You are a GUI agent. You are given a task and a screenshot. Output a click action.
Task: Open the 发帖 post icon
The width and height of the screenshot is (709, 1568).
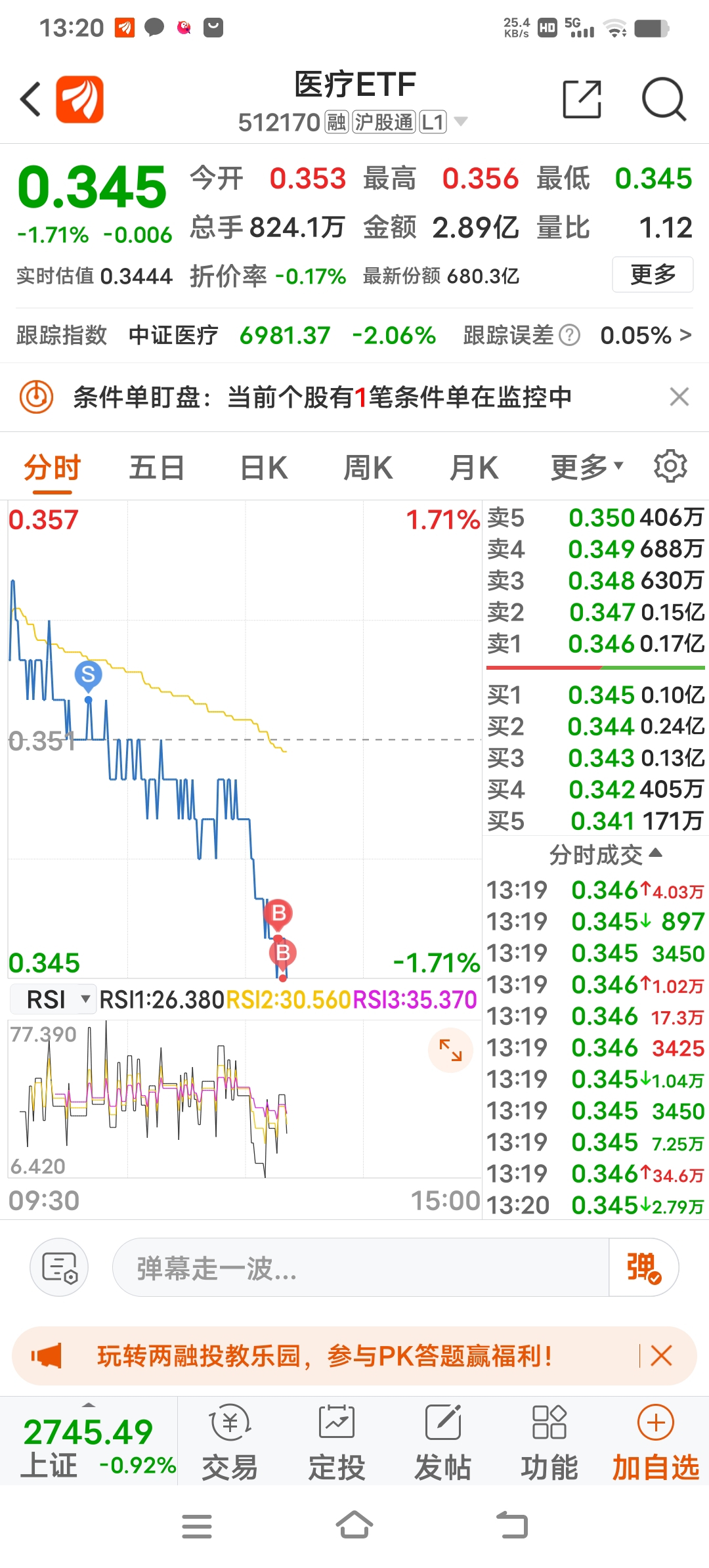[x=442, y=1441]
